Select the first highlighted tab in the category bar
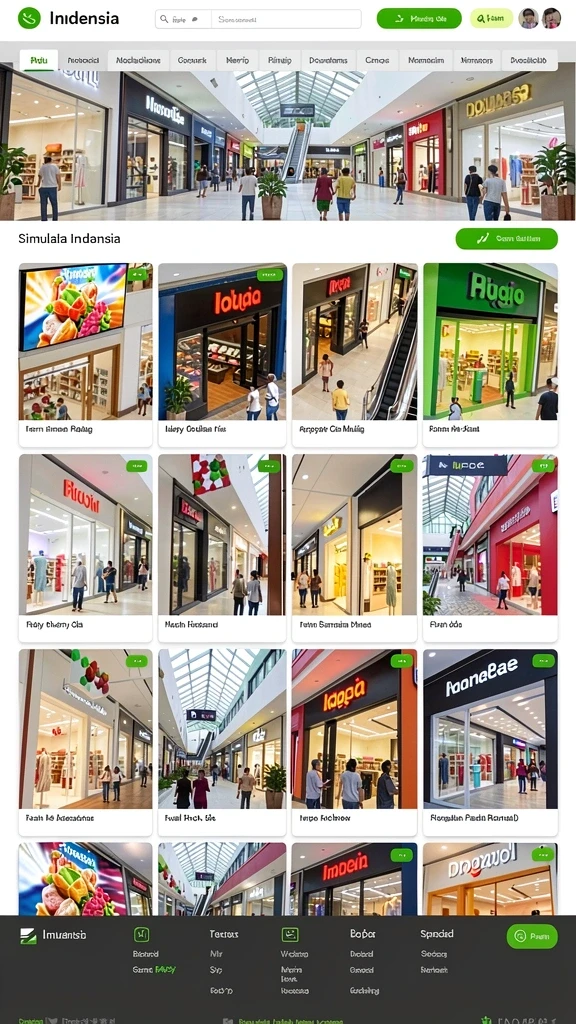This screenshot has width=576, height=1024. (39, 60)
